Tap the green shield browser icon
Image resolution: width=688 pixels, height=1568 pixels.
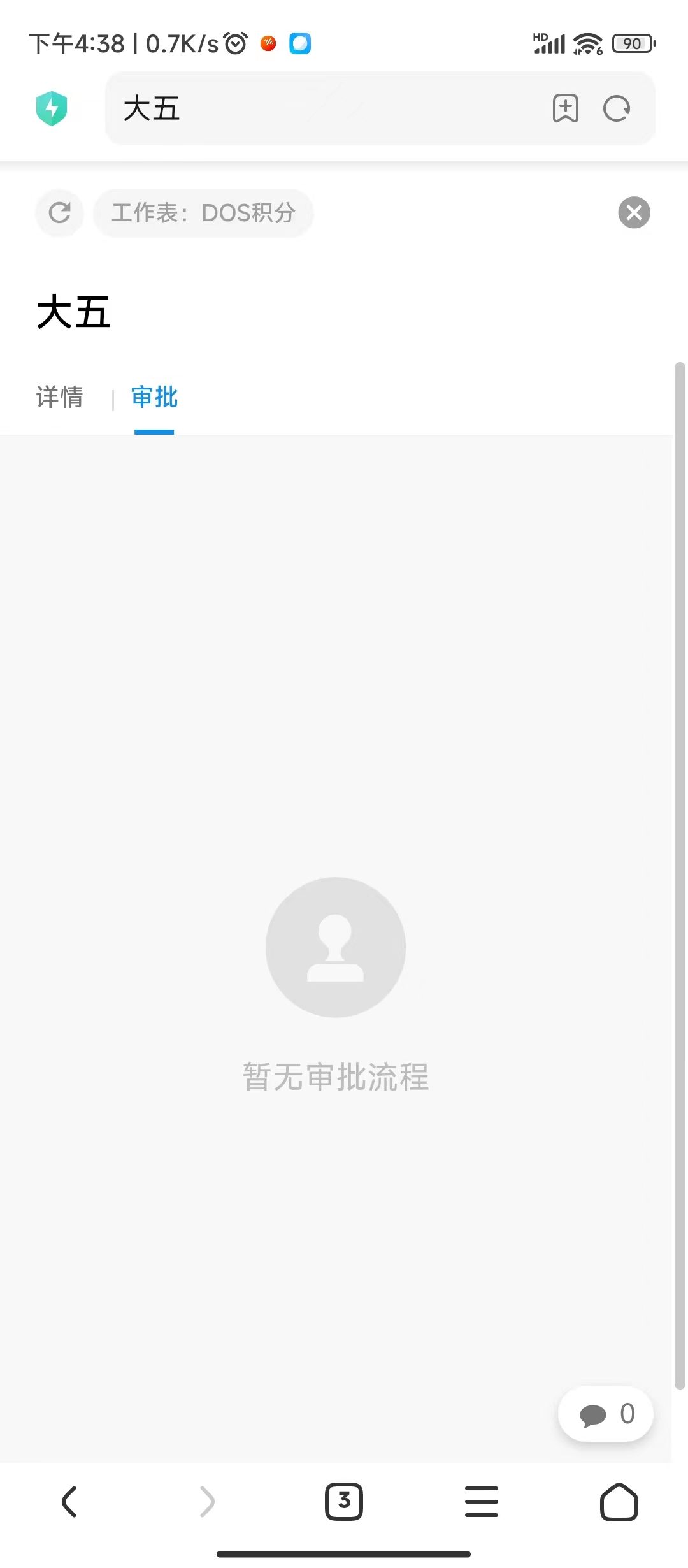click(54, 108)
